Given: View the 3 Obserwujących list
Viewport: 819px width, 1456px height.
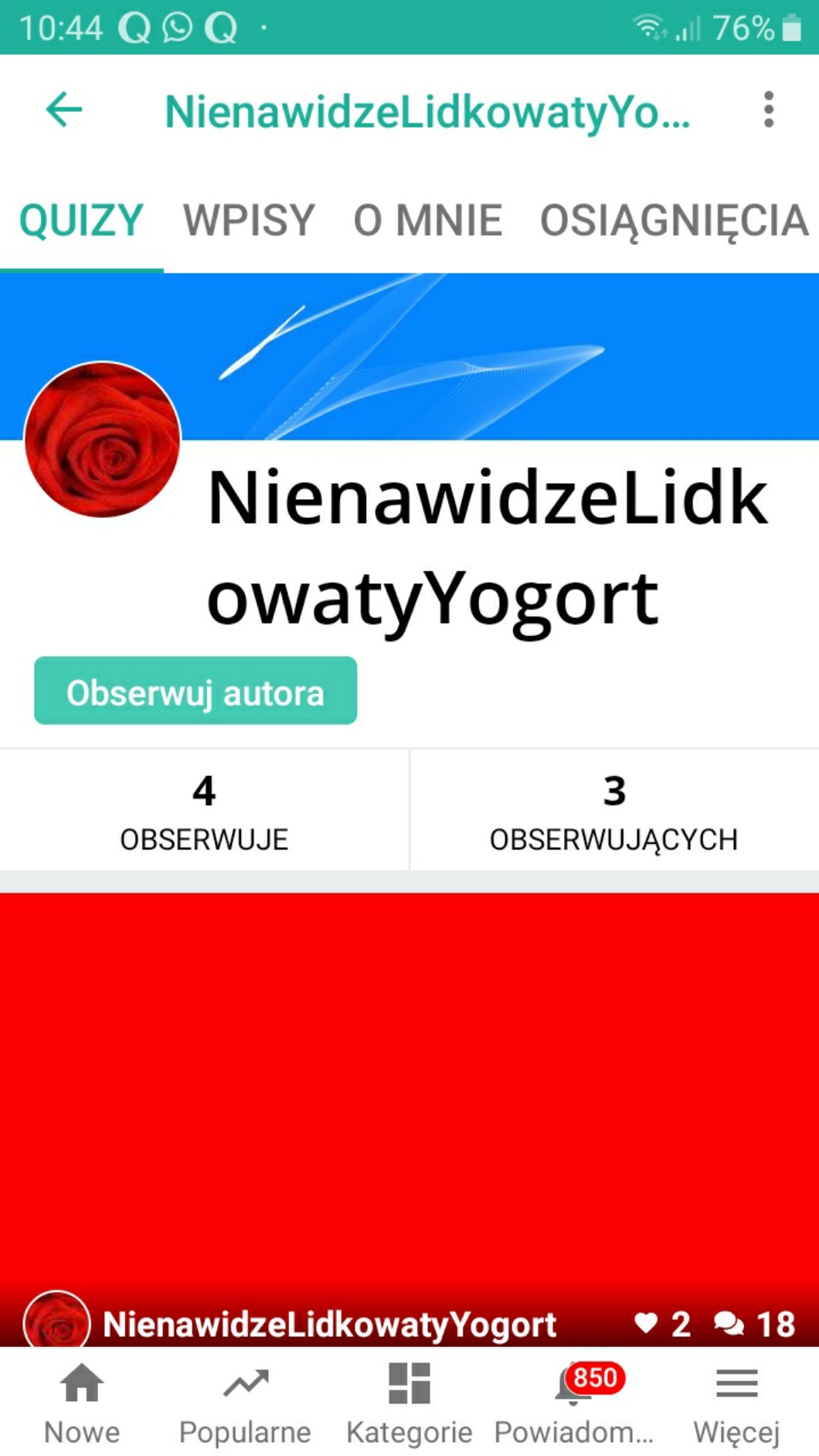Looking at the screenshot, I should tap(613, 810).
